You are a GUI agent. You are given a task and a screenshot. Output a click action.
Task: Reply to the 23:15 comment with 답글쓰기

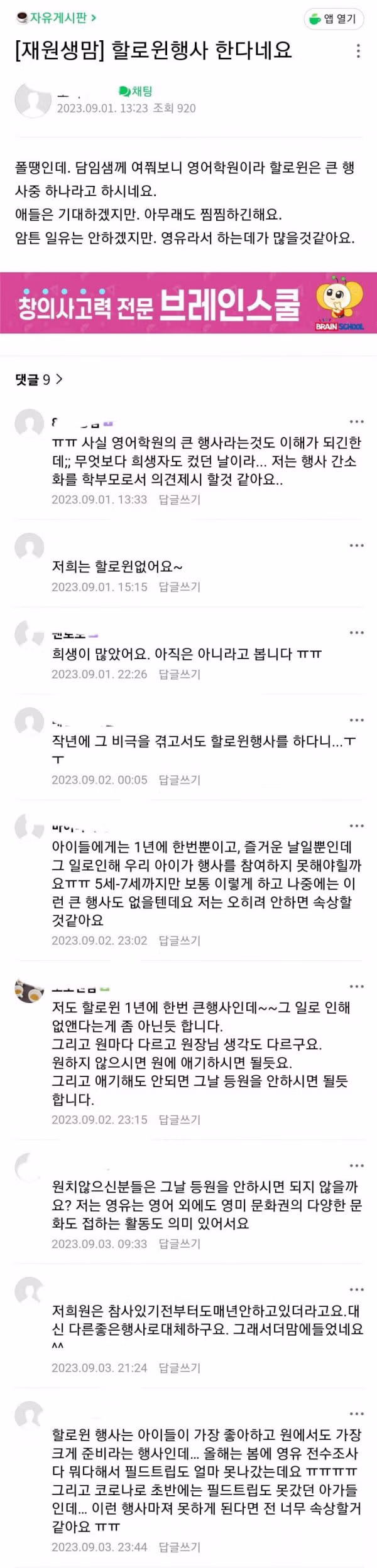pos(179,1119)
